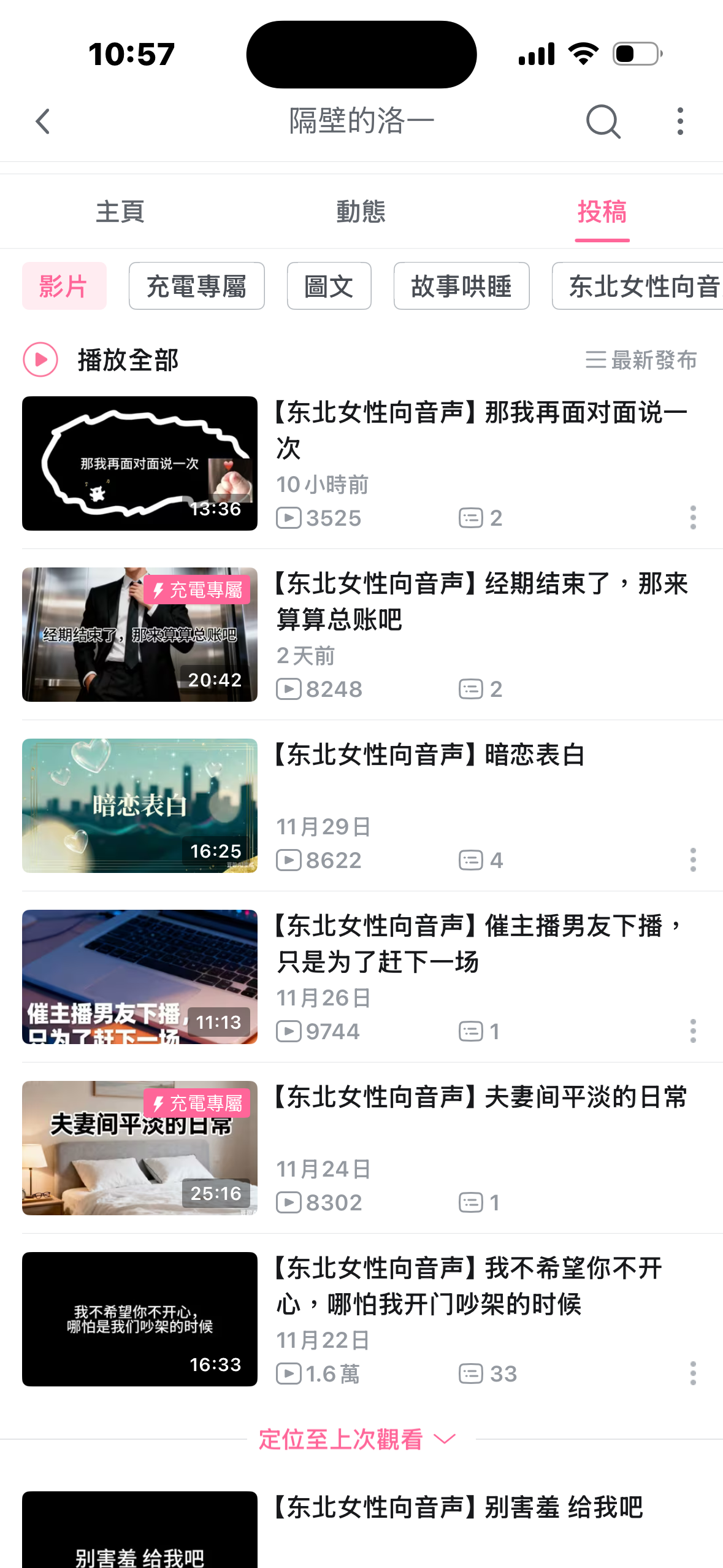Play all videos with 播放全部
Image resolution: width=723 pixels, height=1568 pixels.
point(101,360)
